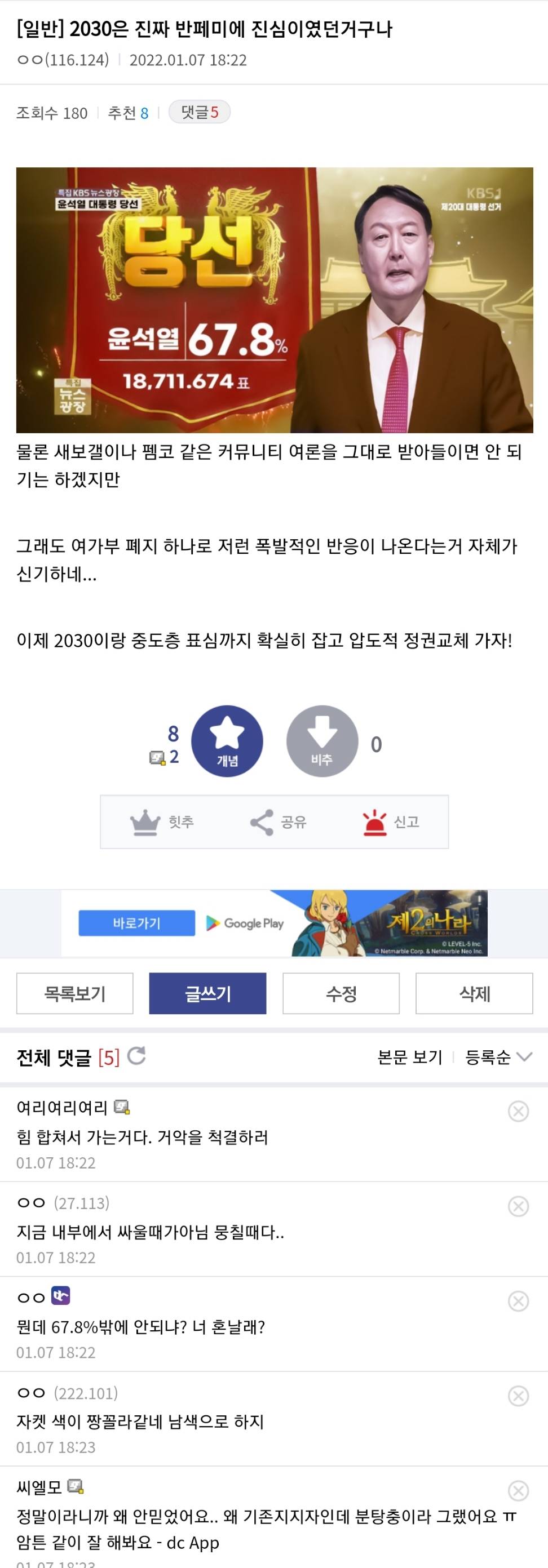Image resolution: width=548 pixels, height=1568 pixels.
Task: Go back to list via 목록보기
Action: pos(75,993)
